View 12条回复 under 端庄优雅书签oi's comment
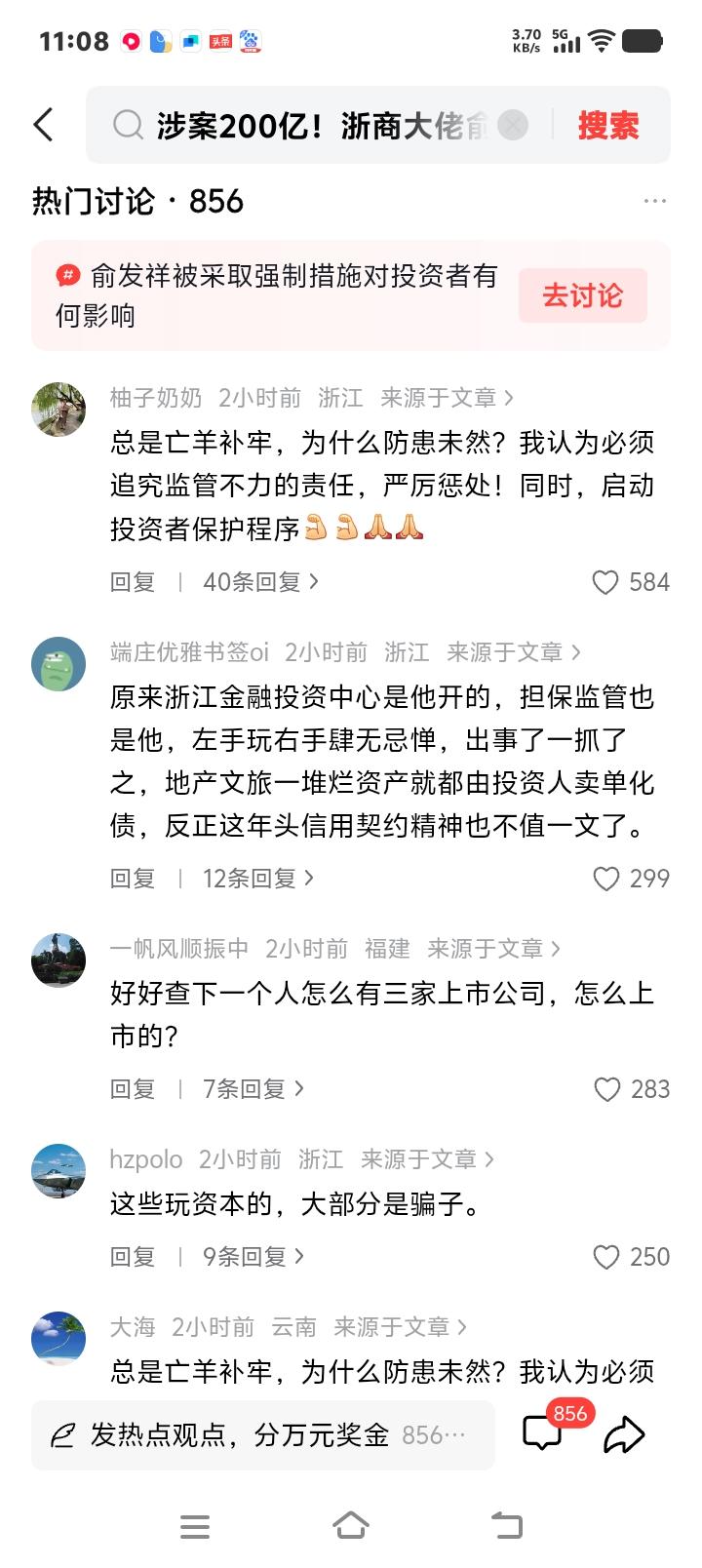Screen dimensions: 702x1568 click(257, 879)
